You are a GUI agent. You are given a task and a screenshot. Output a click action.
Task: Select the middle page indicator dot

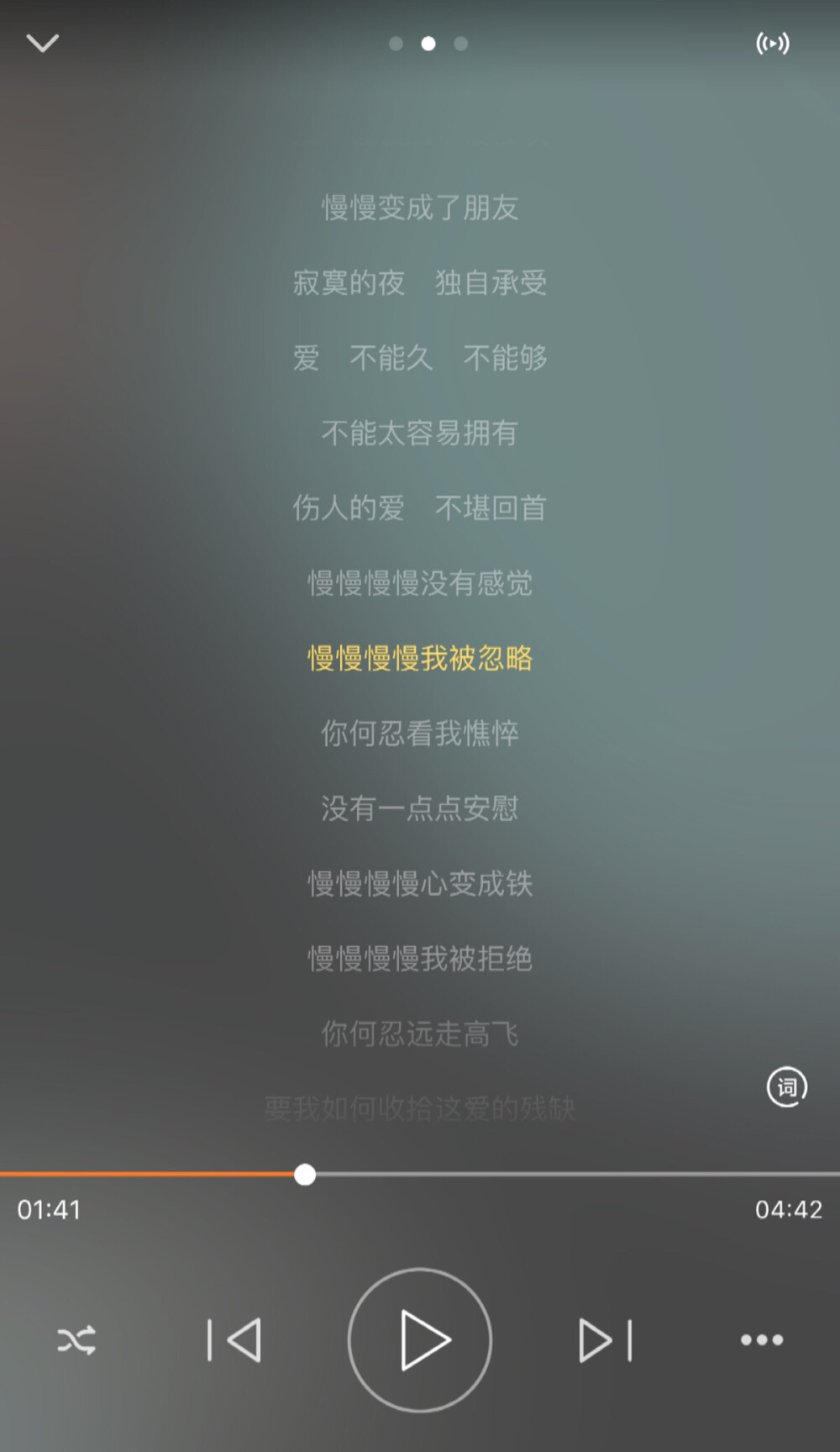click(x=428, y=43)
